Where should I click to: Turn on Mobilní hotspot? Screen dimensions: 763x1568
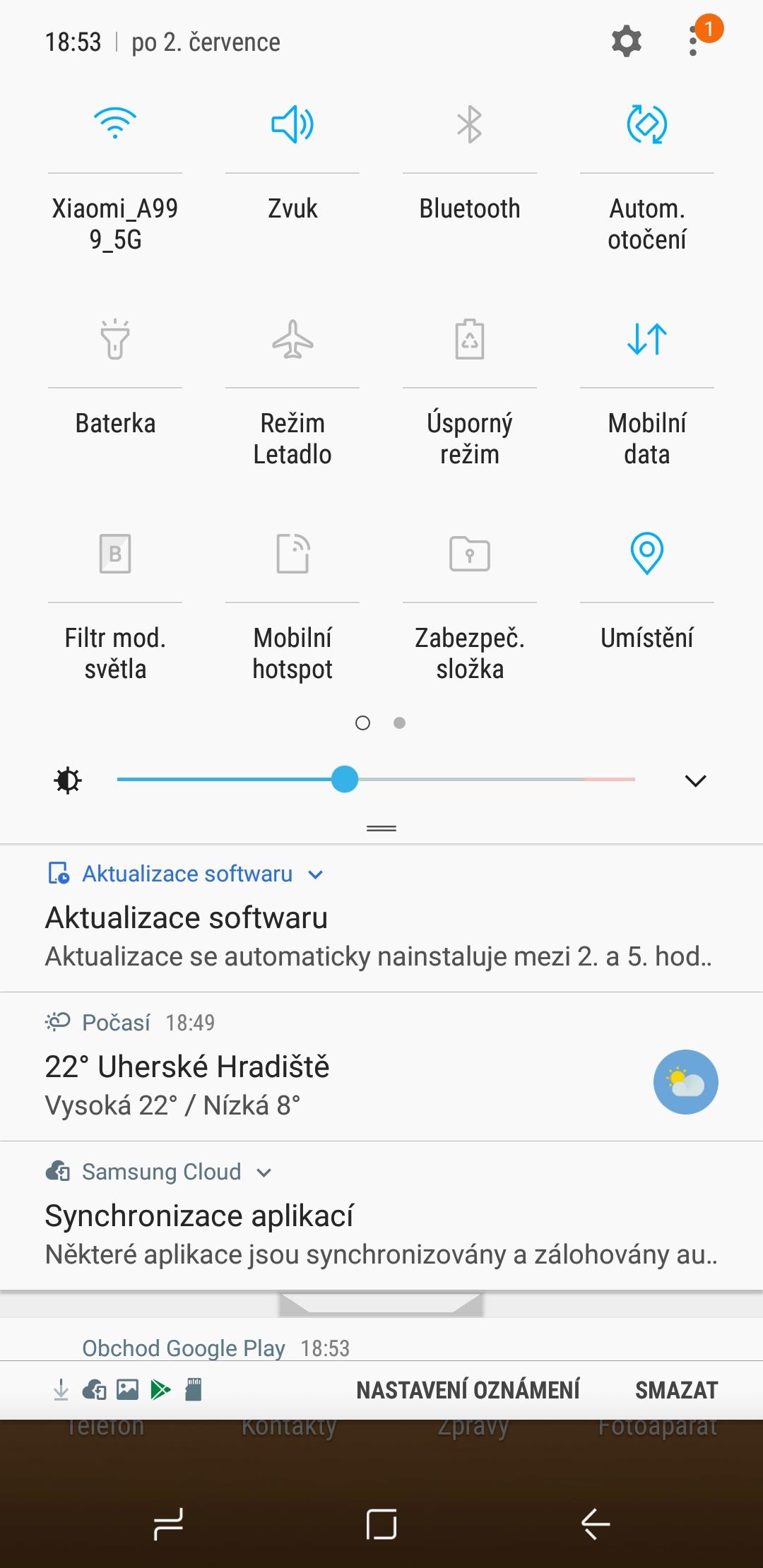click(x=292, y=553)
